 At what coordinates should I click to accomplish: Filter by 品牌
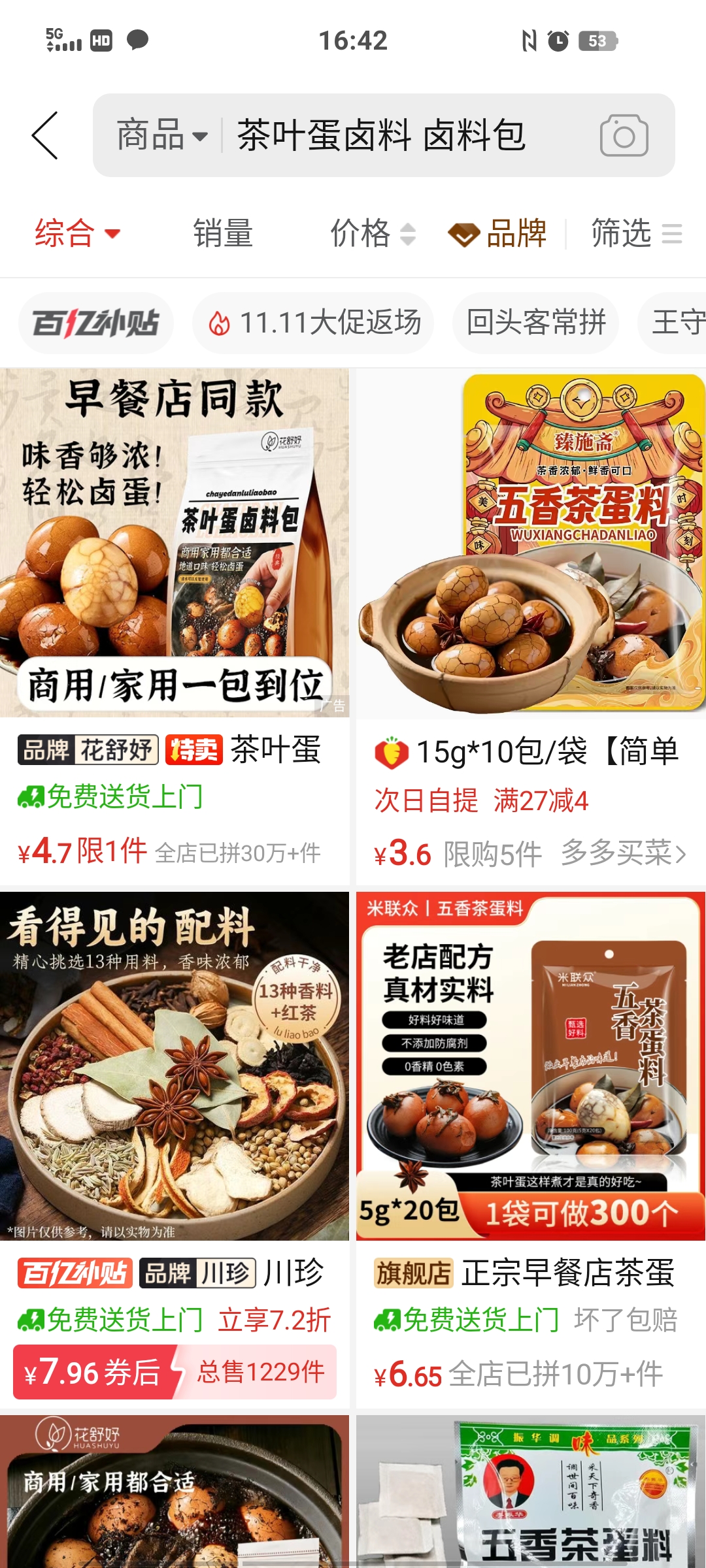click(x=498, y=233)
